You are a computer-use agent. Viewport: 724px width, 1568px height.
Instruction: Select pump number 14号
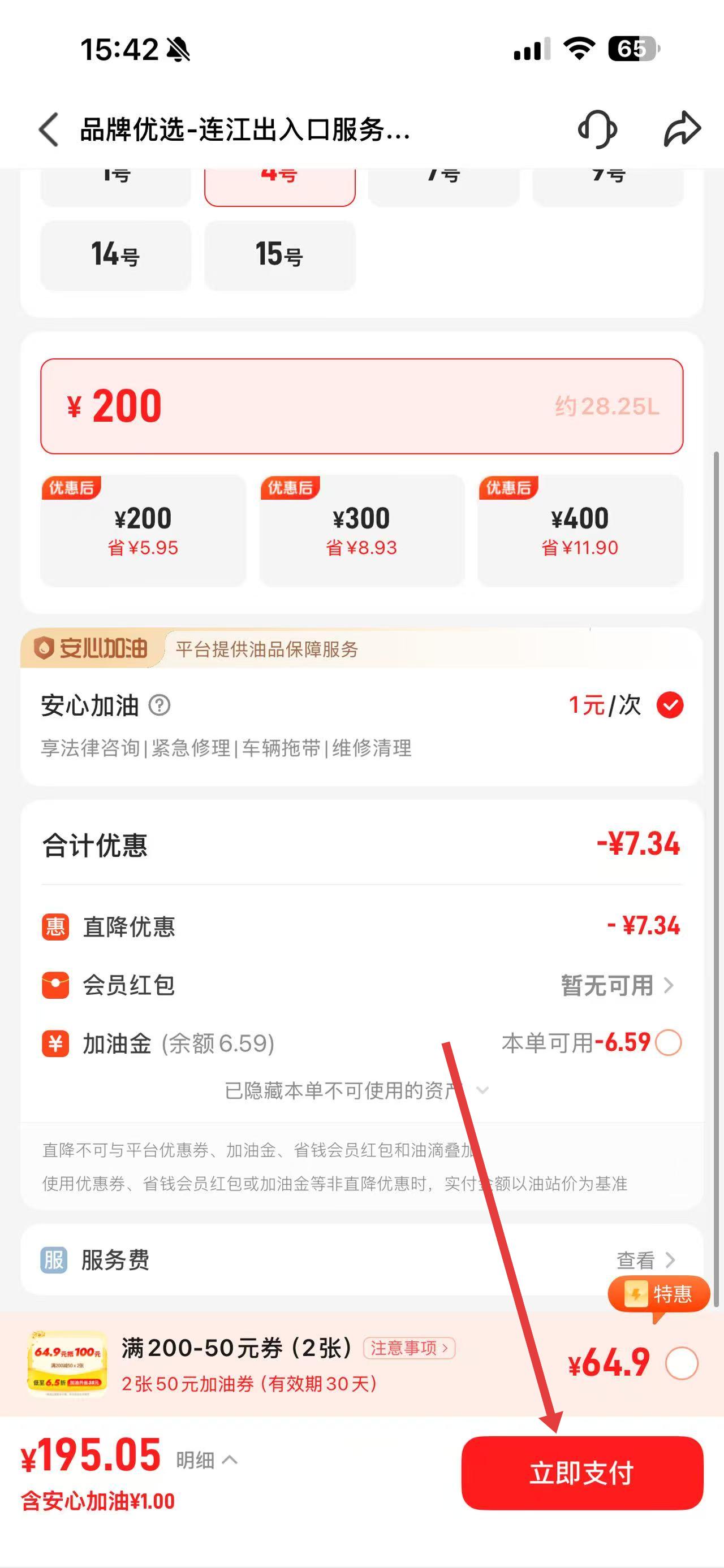tap(115, 254)
